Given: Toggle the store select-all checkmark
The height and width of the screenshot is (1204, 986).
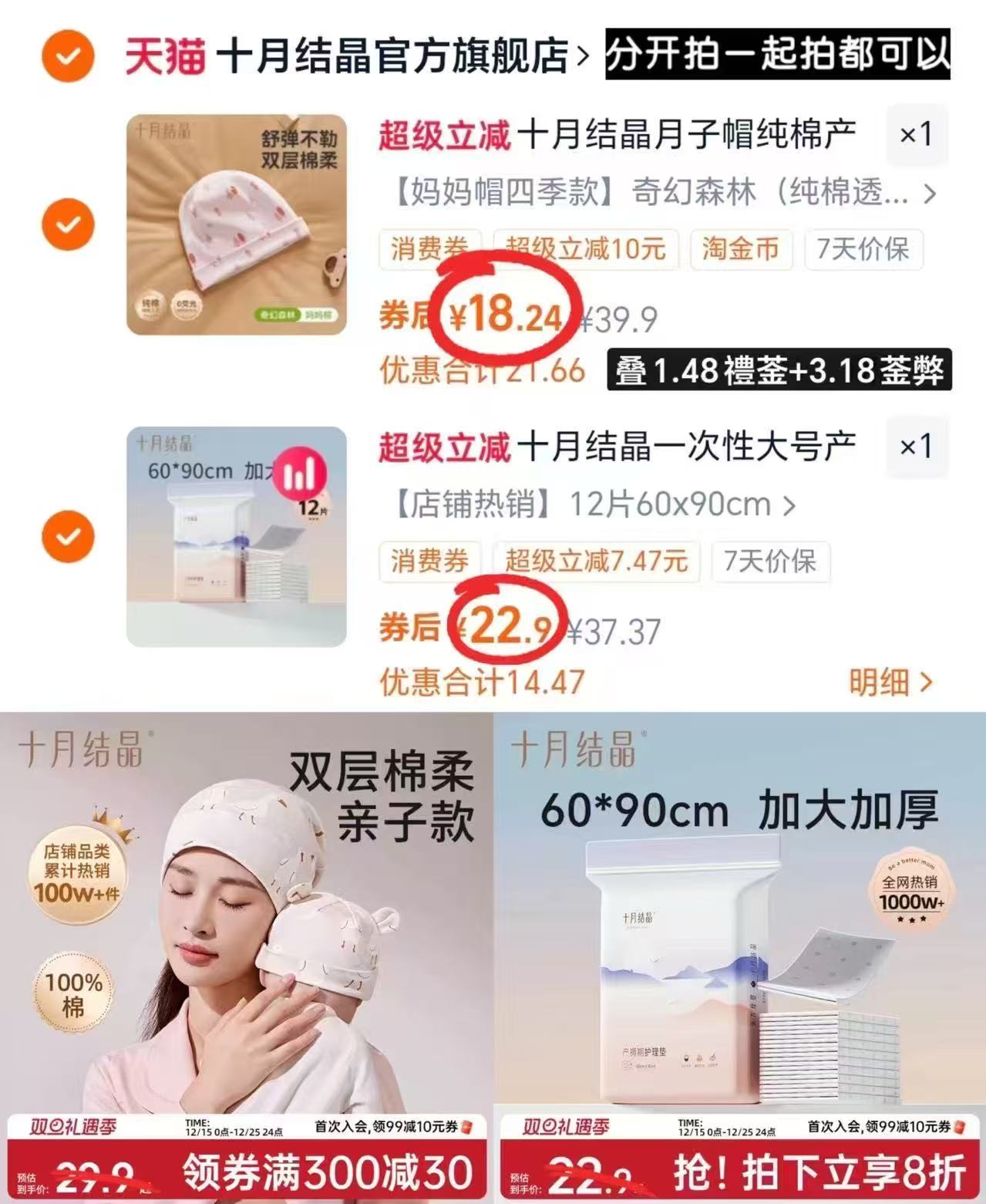Looking at the screenshot, I should click(x=68, y=52).
